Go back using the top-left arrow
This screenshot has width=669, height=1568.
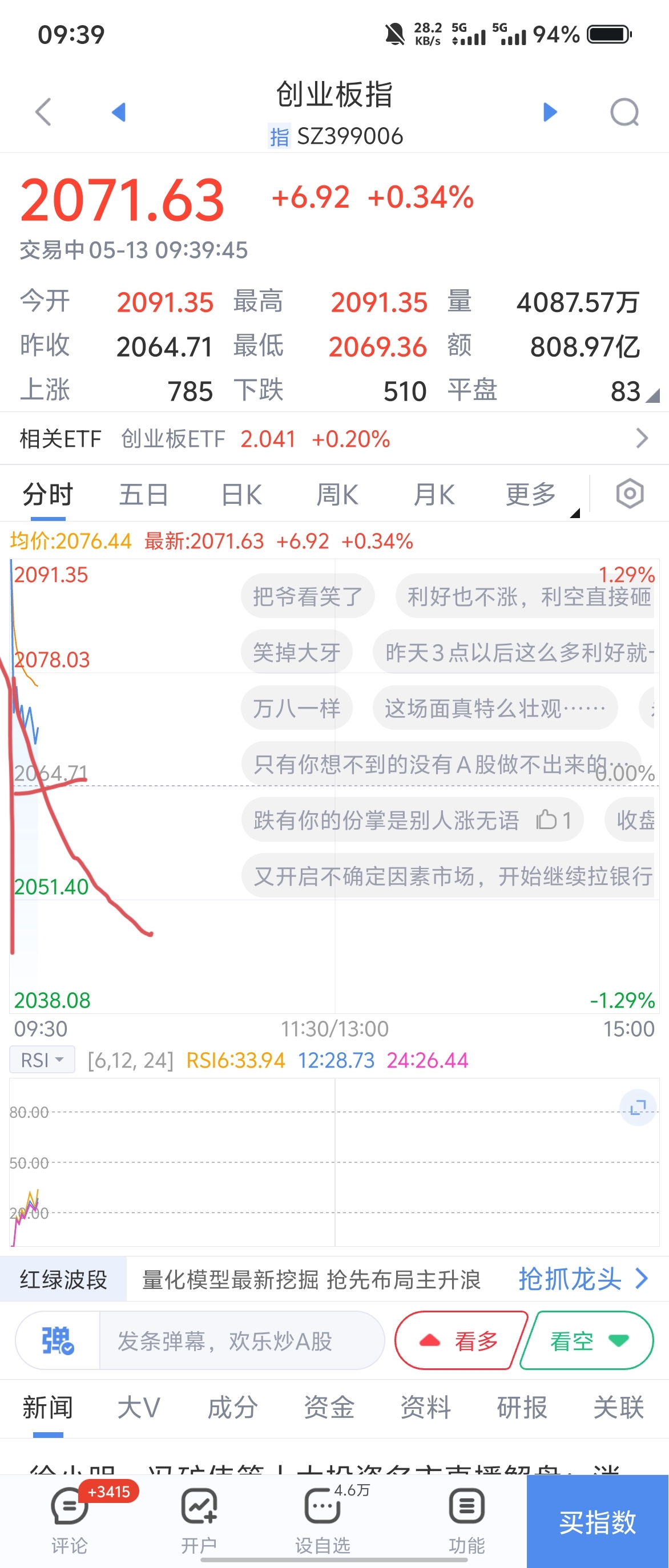(43, 112)
